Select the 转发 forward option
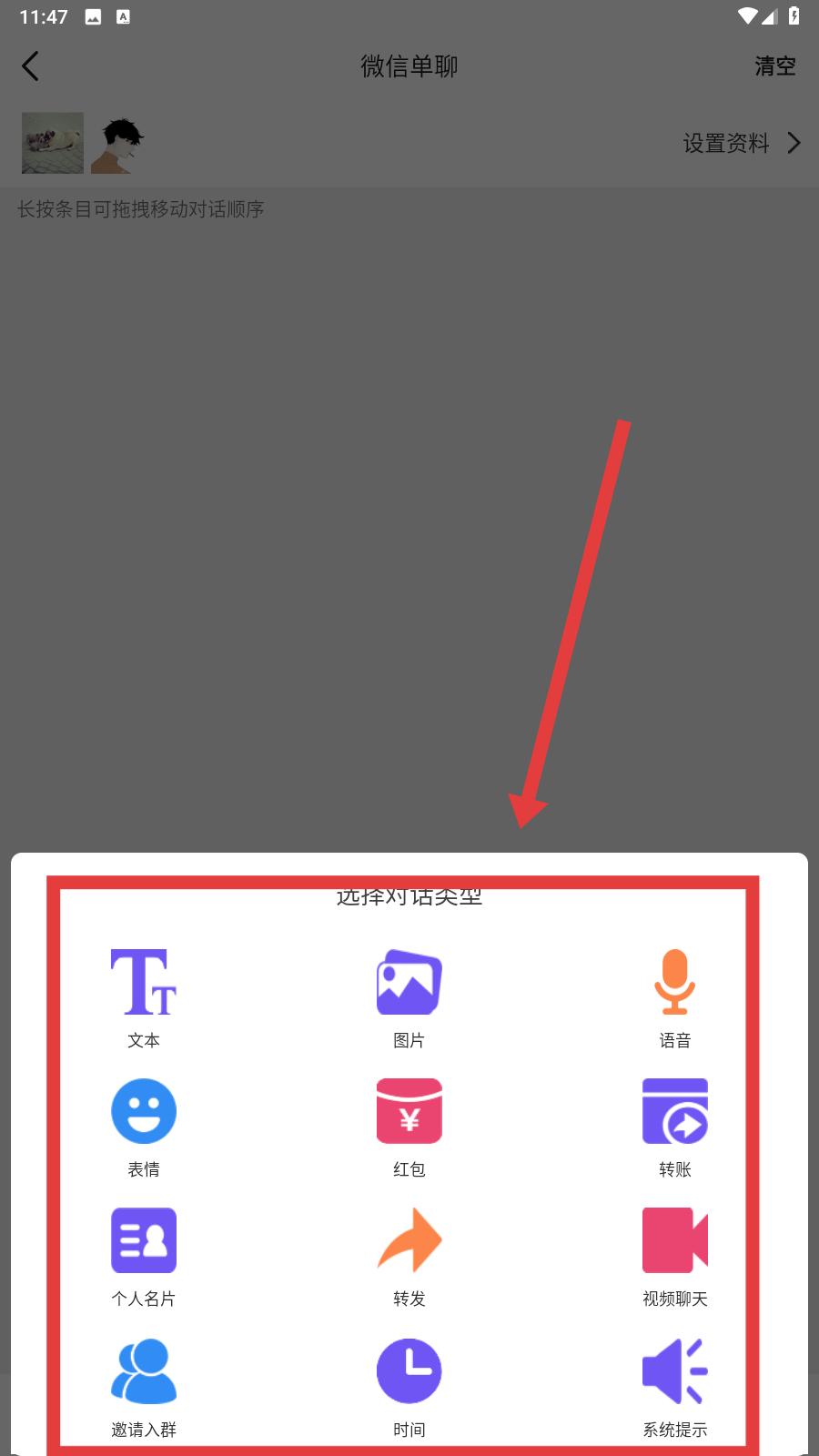 409,1257
